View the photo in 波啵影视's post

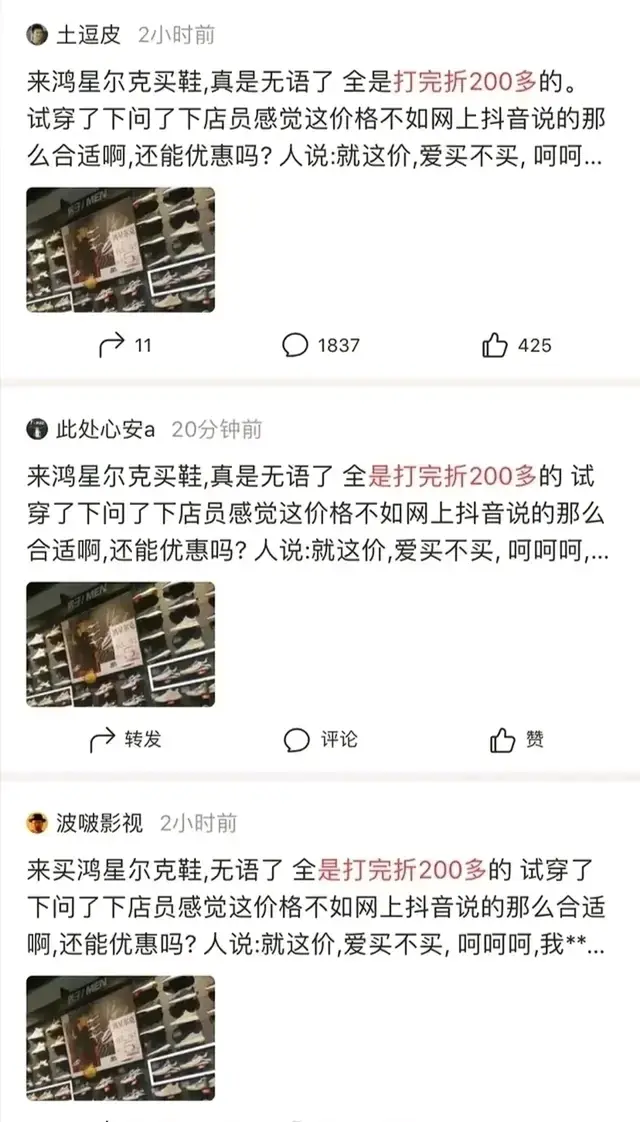click(120, 1038)
